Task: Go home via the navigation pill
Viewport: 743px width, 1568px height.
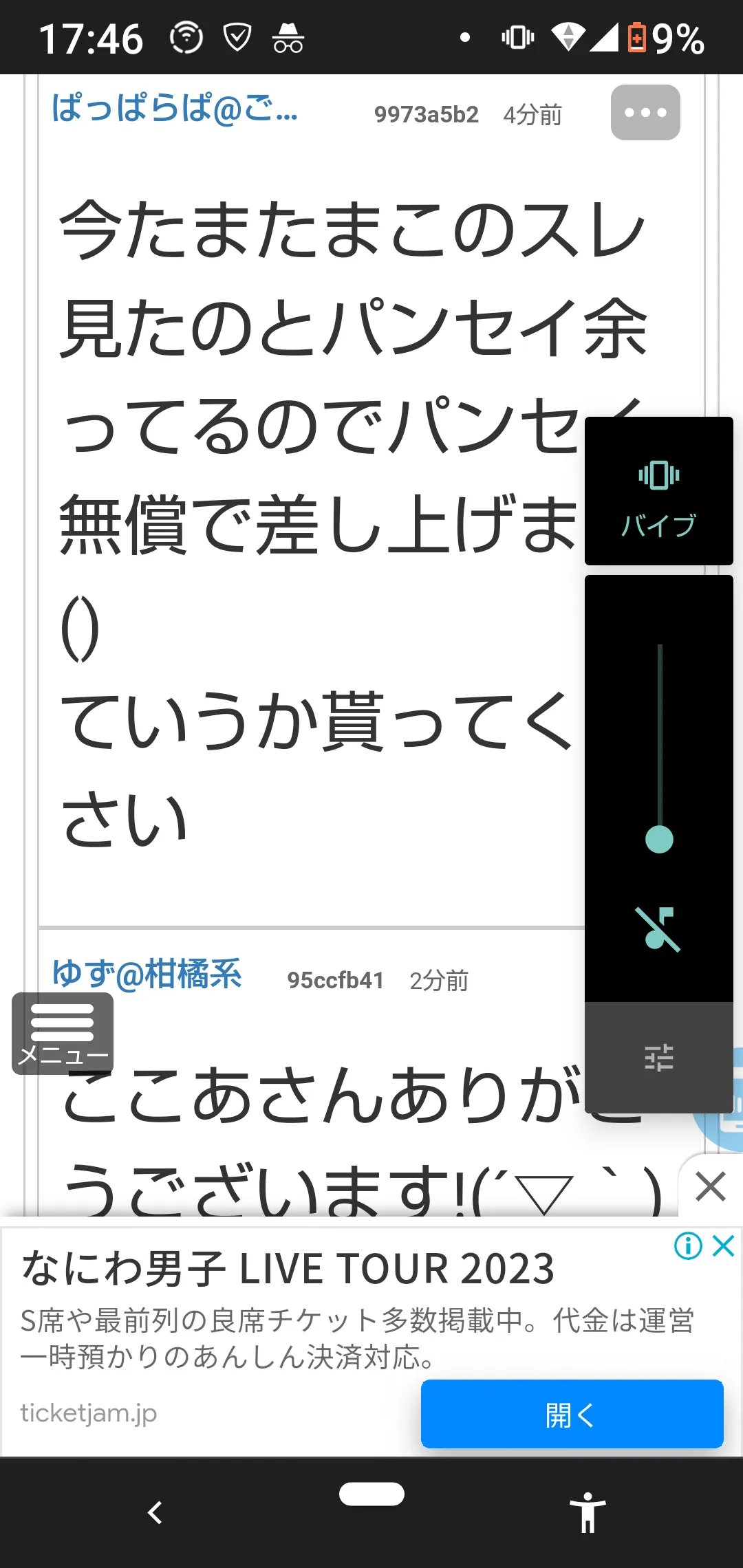Action: coord(371,1494)
